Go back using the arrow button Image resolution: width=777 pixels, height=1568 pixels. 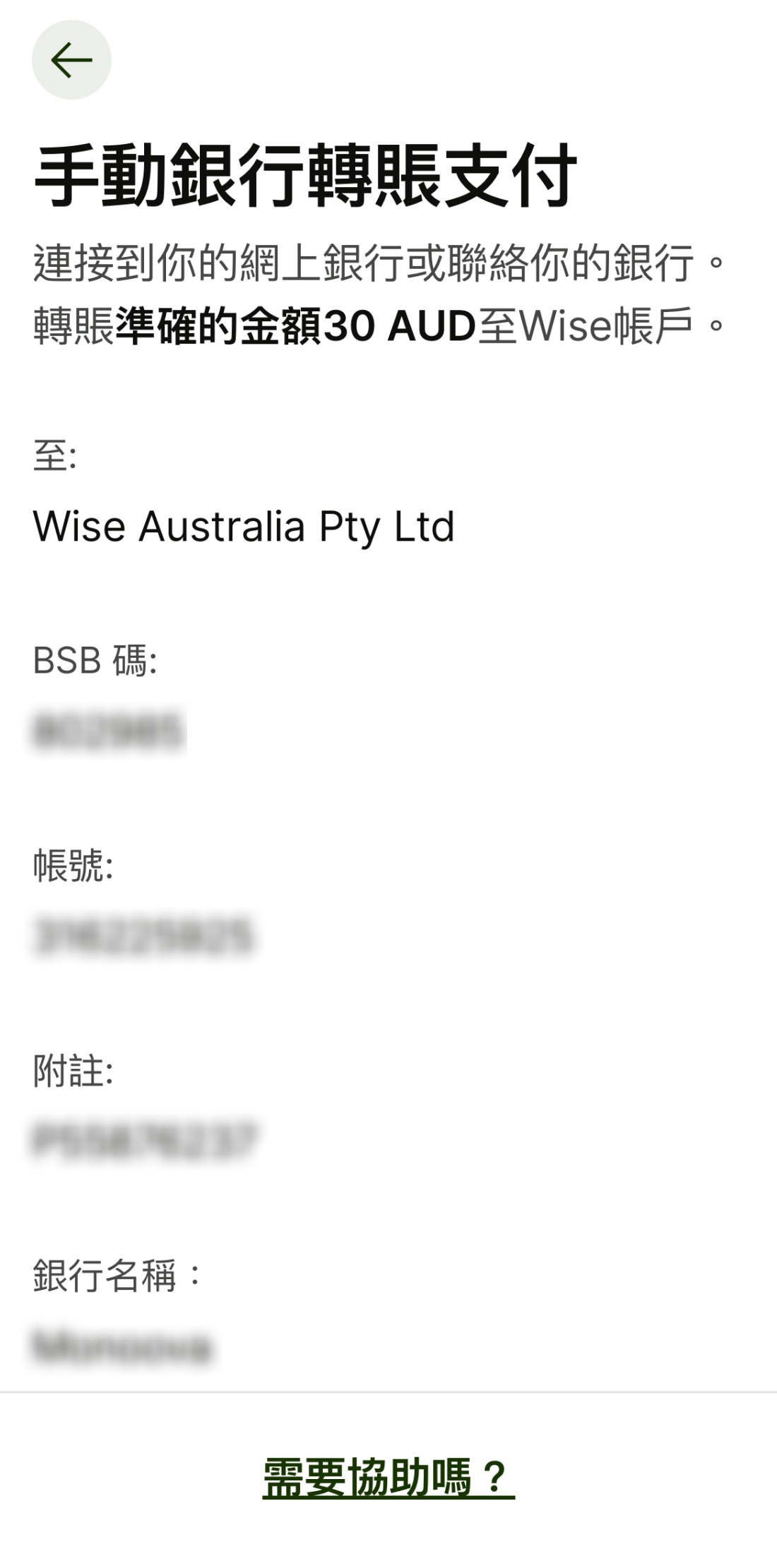pyautogui.click(x=71, y=60)
